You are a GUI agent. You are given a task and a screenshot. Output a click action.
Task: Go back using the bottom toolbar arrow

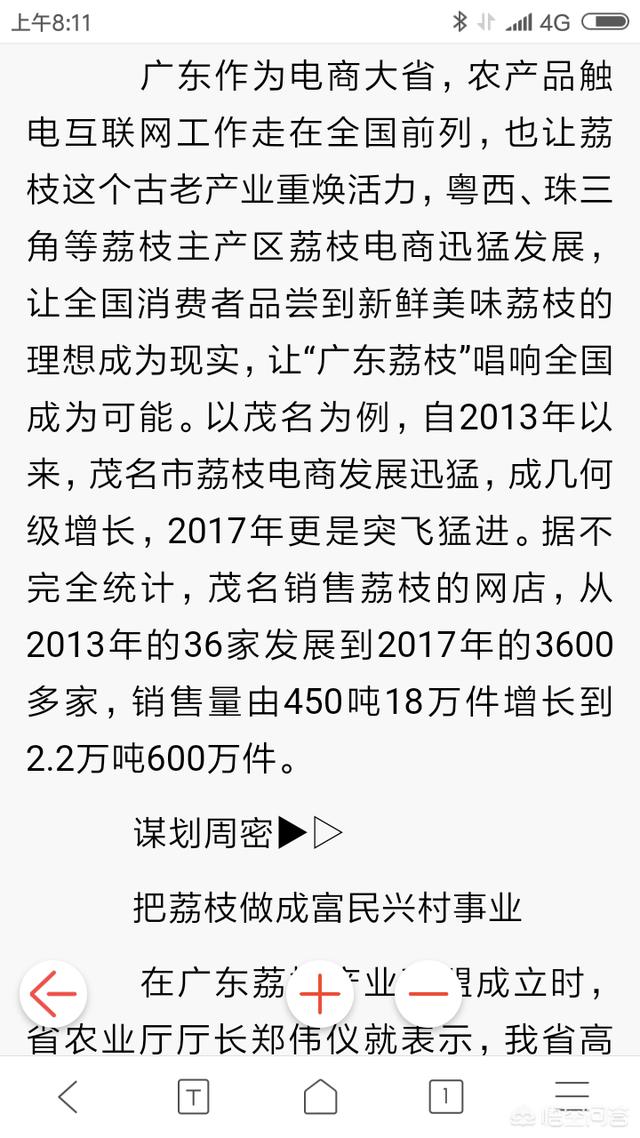[x=68, y=1097]
